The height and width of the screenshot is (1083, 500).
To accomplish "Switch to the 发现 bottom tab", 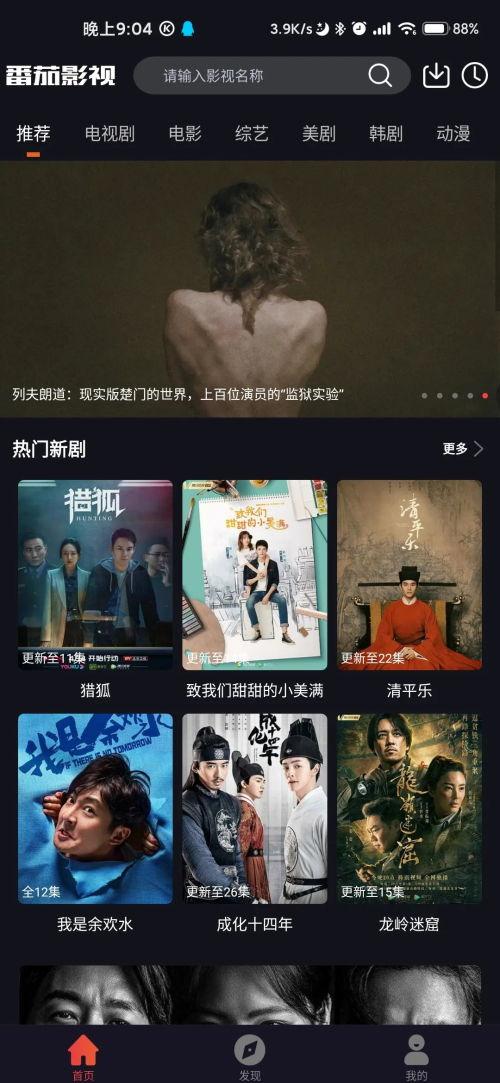I will (x=250, y=1057).
